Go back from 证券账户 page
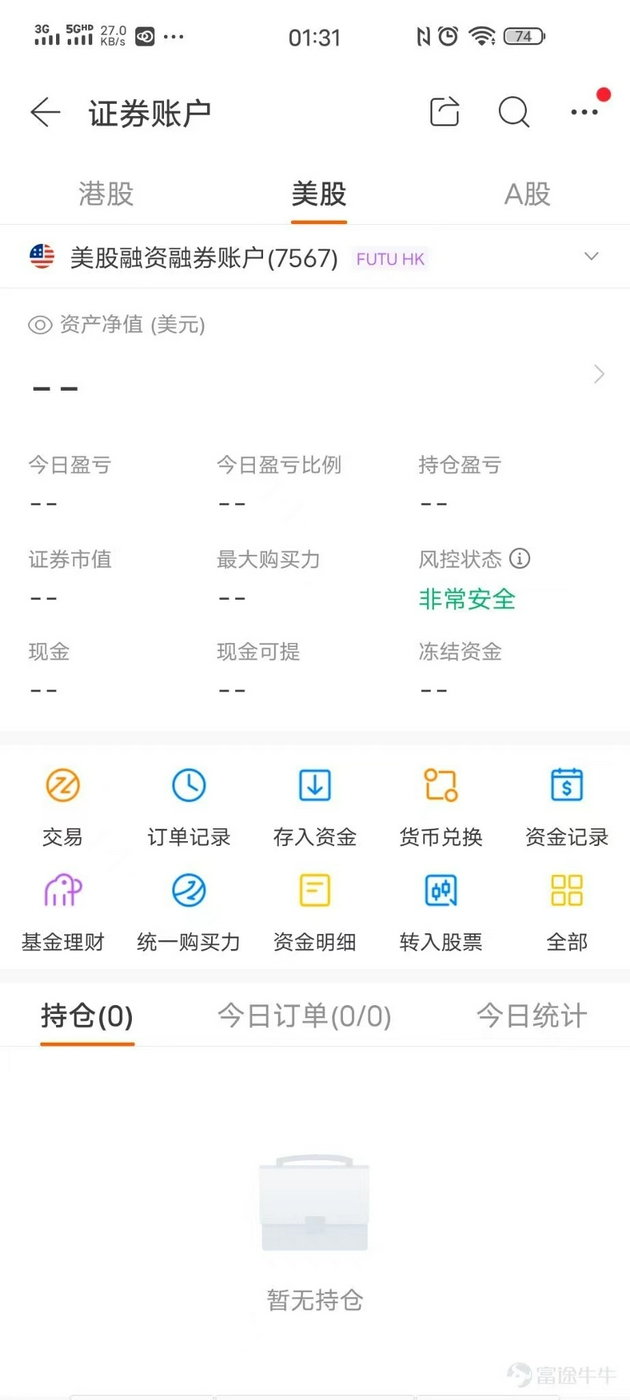 (45, 112)
